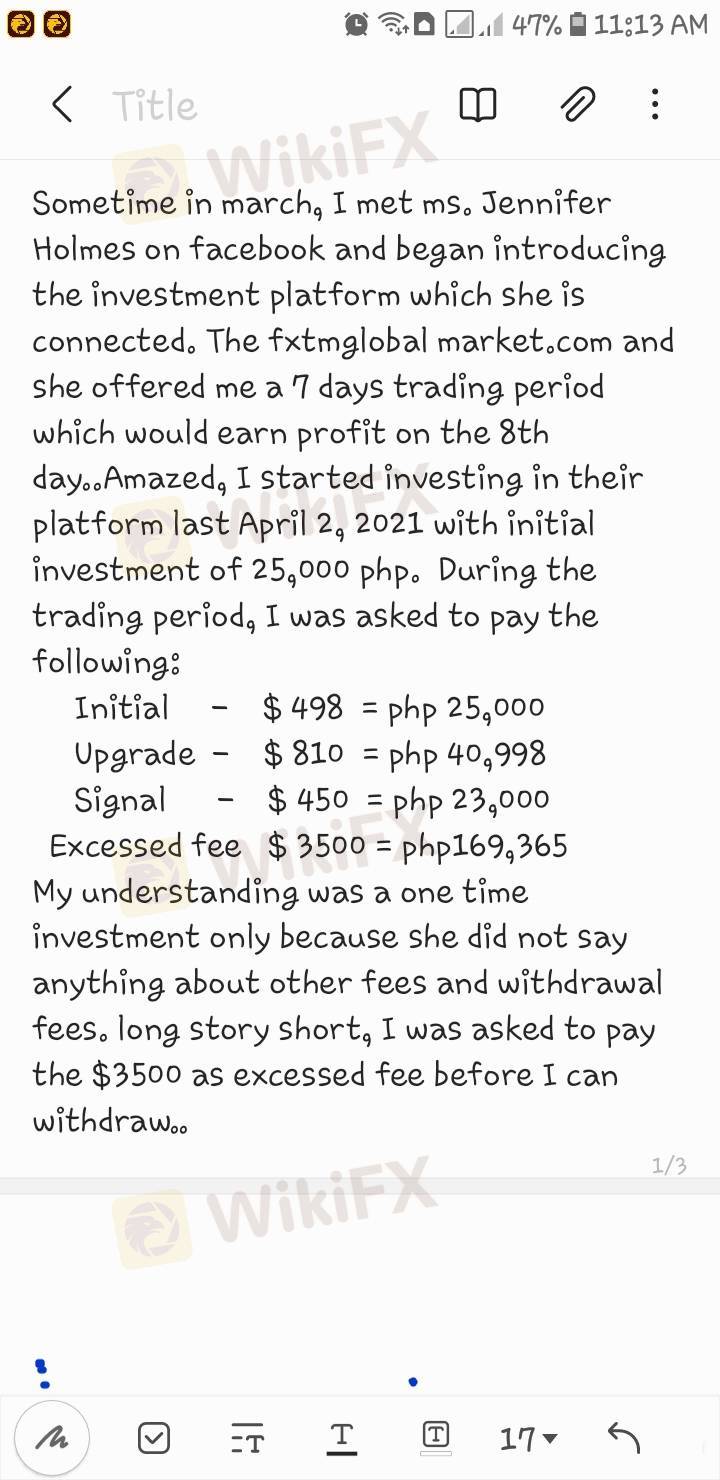Open the three-dot overflow menu
Image resolution: width=720 pixels, height=1480 pixels.
point(655,104)
